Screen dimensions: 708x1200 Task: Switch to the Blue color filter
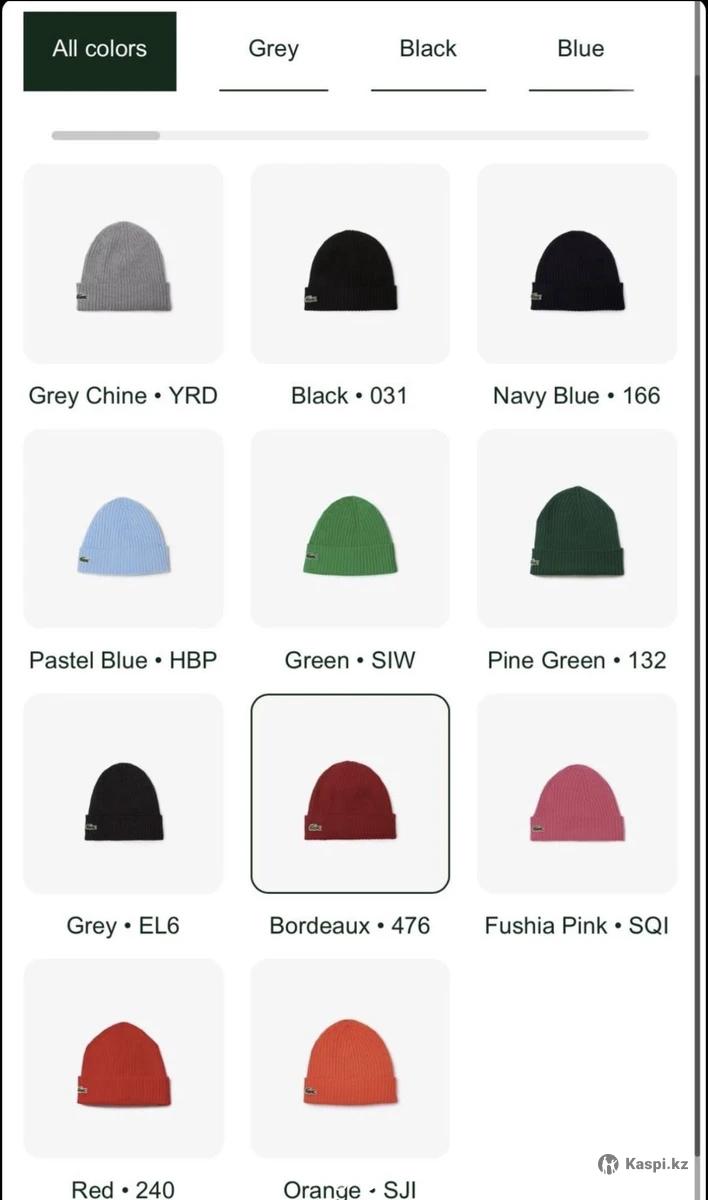[x=580, y=51]
